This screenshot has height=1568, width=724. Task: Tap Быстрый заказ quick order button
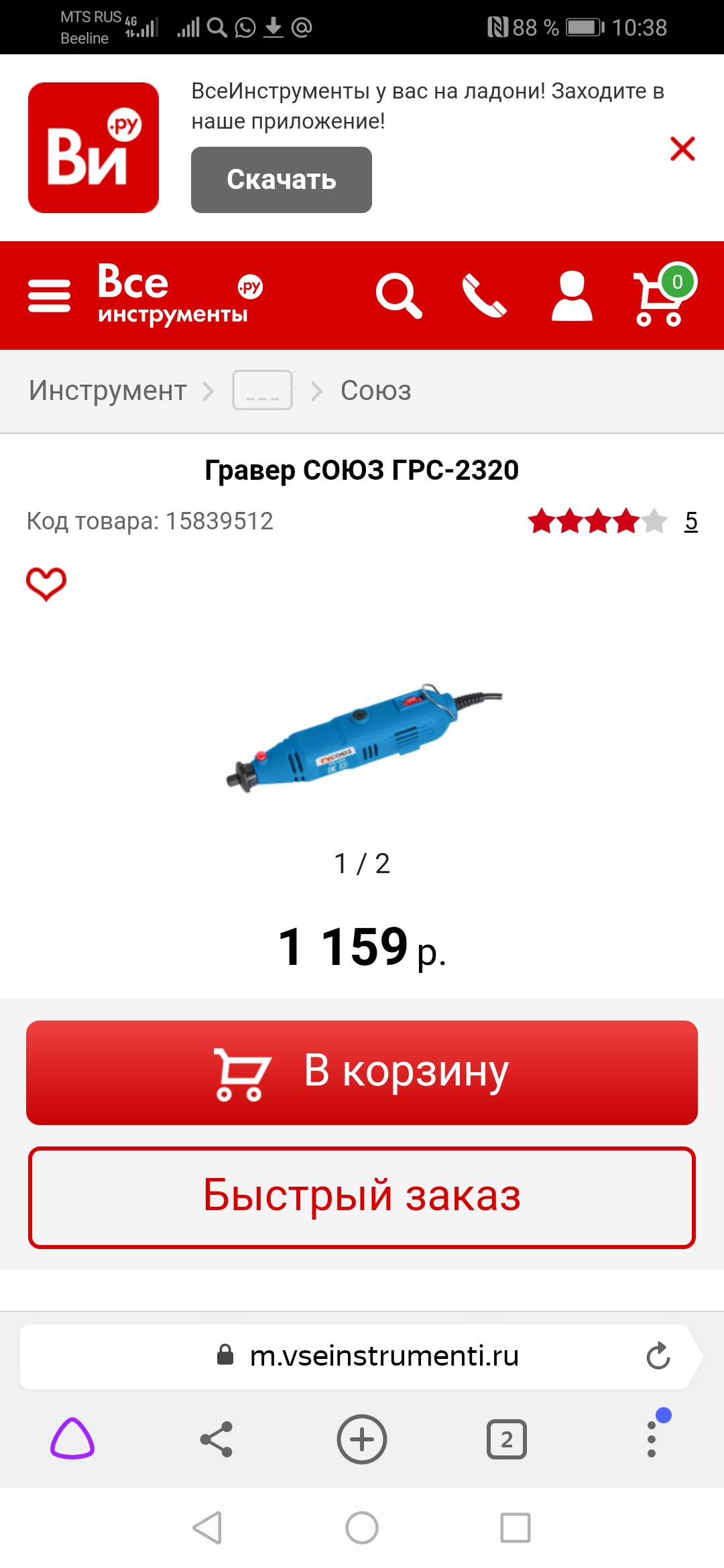click(362, 1197)
